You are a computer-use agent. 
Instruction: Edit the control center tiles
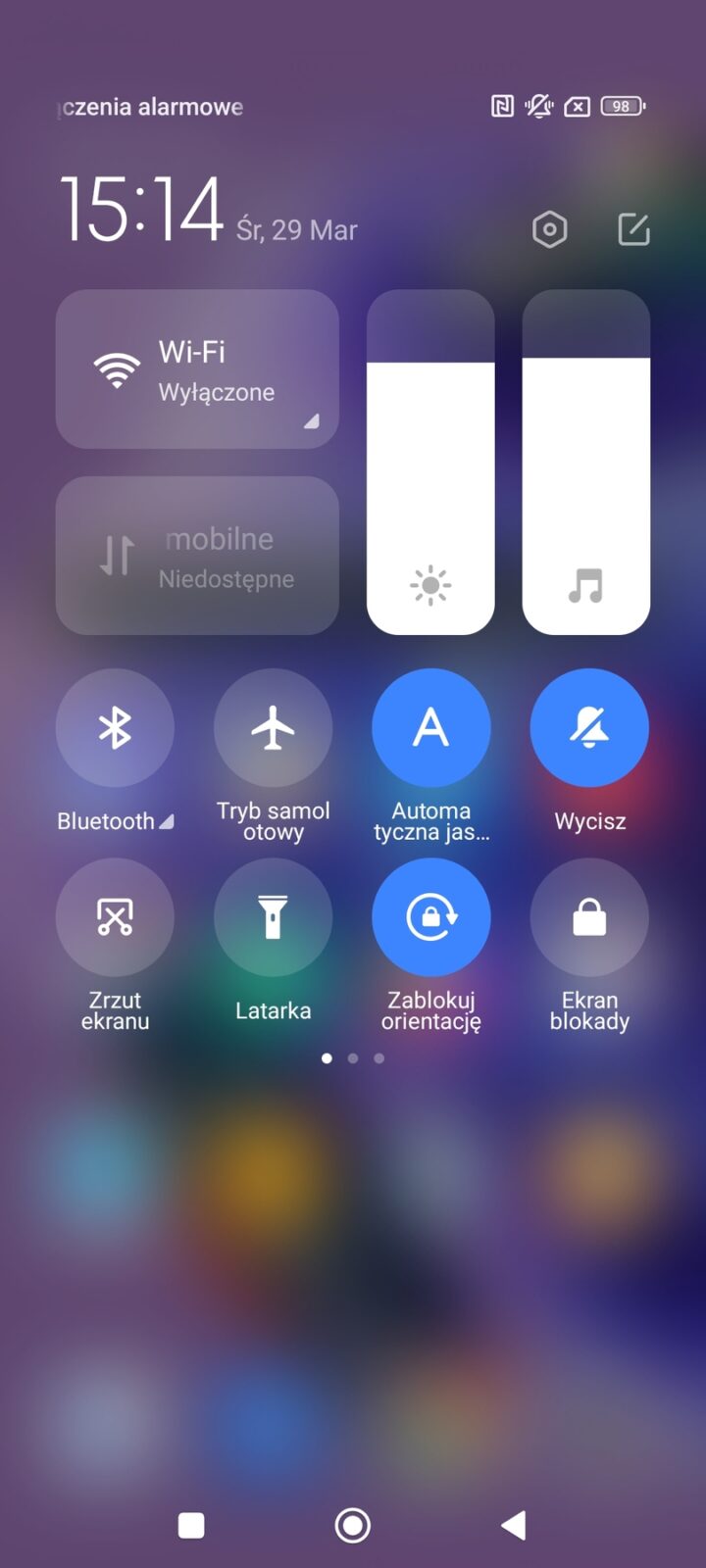point(633,230)
